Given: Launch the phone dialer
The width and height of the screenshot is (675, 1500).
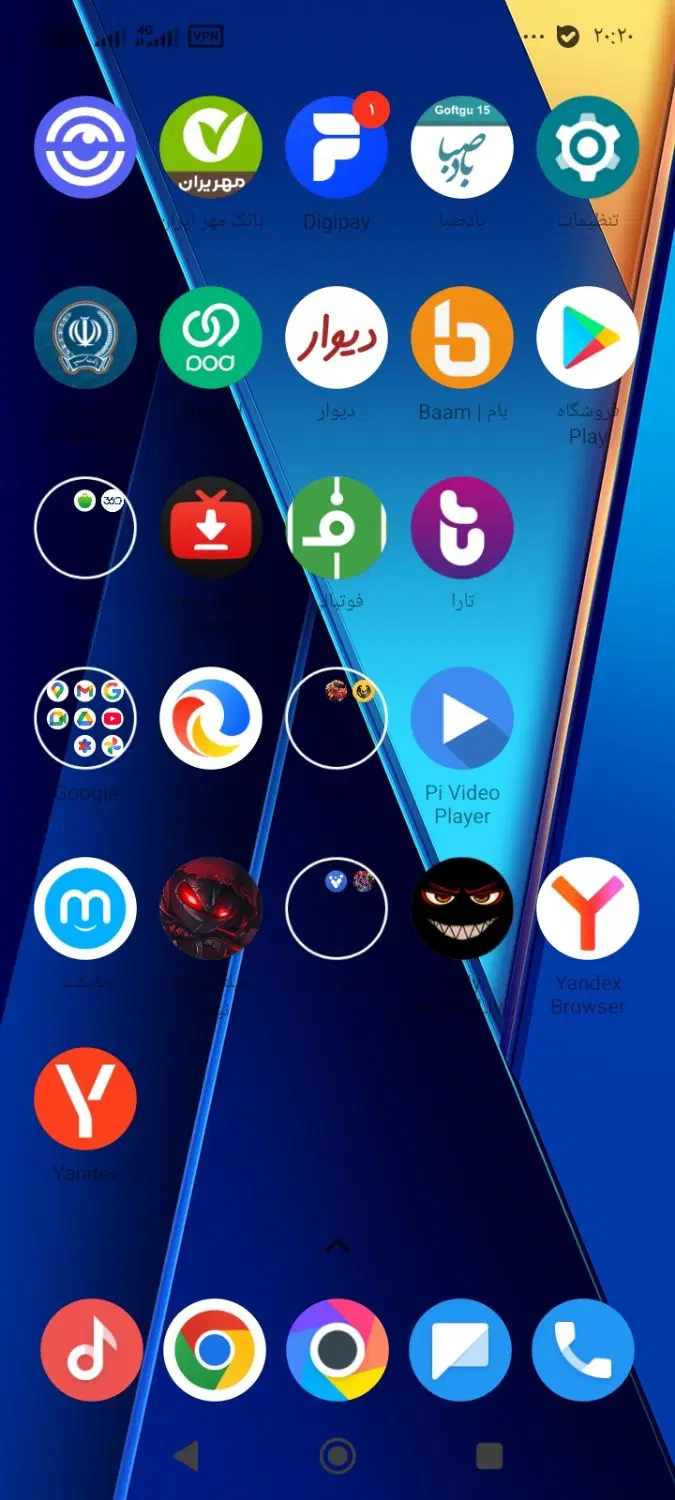Looking at the screenshot, I should click(583, 1350).
